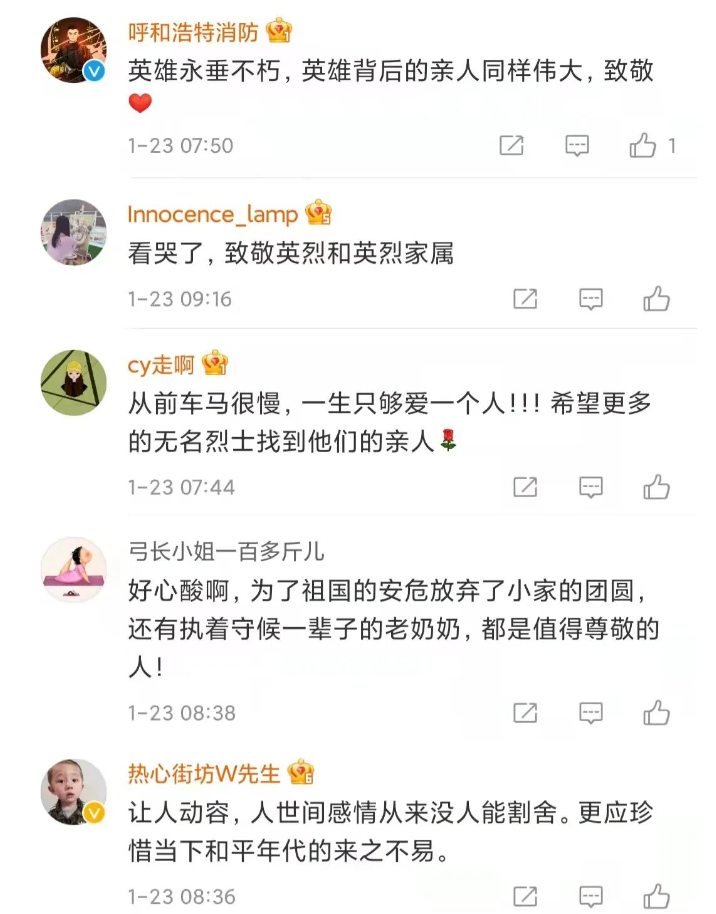Screen dimensions: 716x914
Task: Like 热心街坊W先生's comment
Action: 657,896
